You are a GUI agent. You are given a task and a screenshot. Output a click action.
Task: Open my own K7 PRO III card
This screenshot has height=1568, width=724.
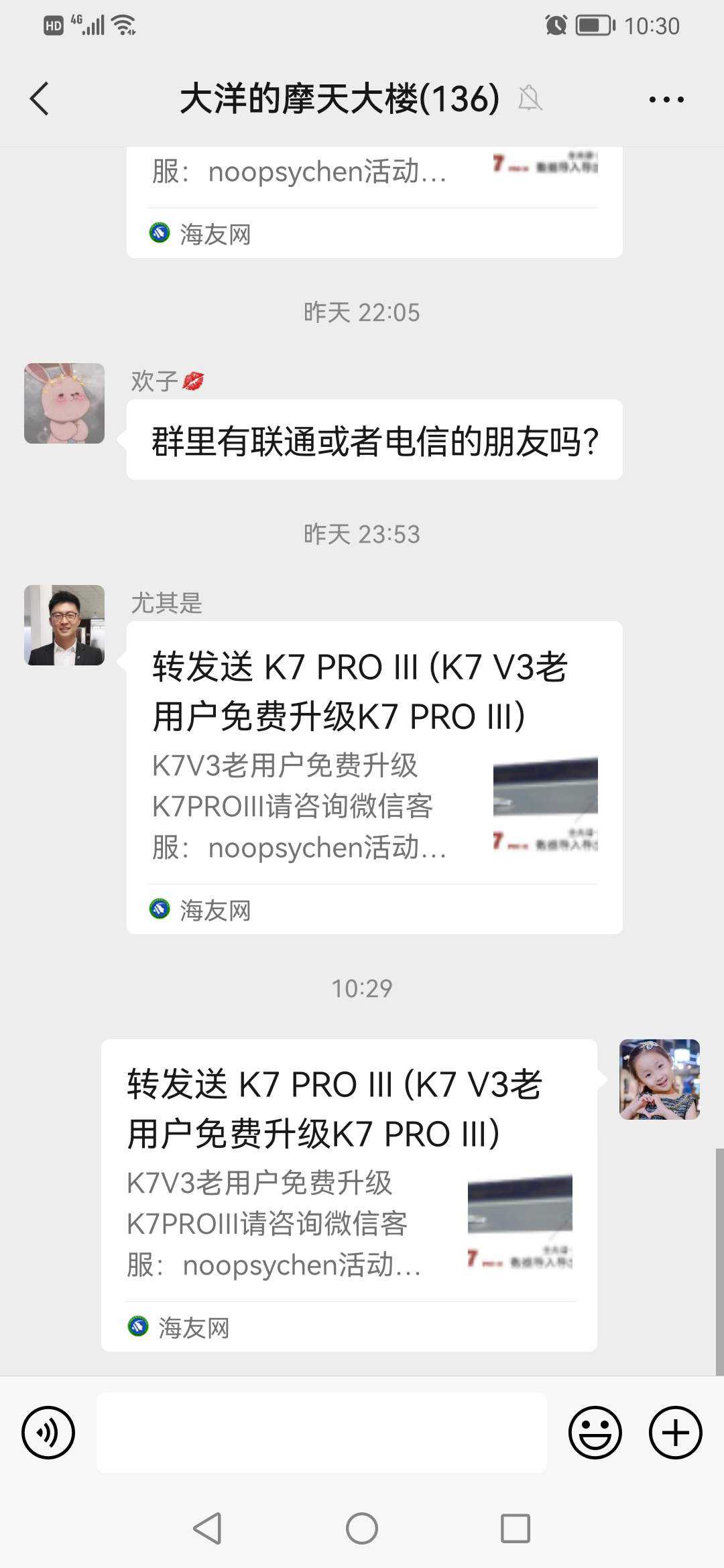(x=349, y=1195)
